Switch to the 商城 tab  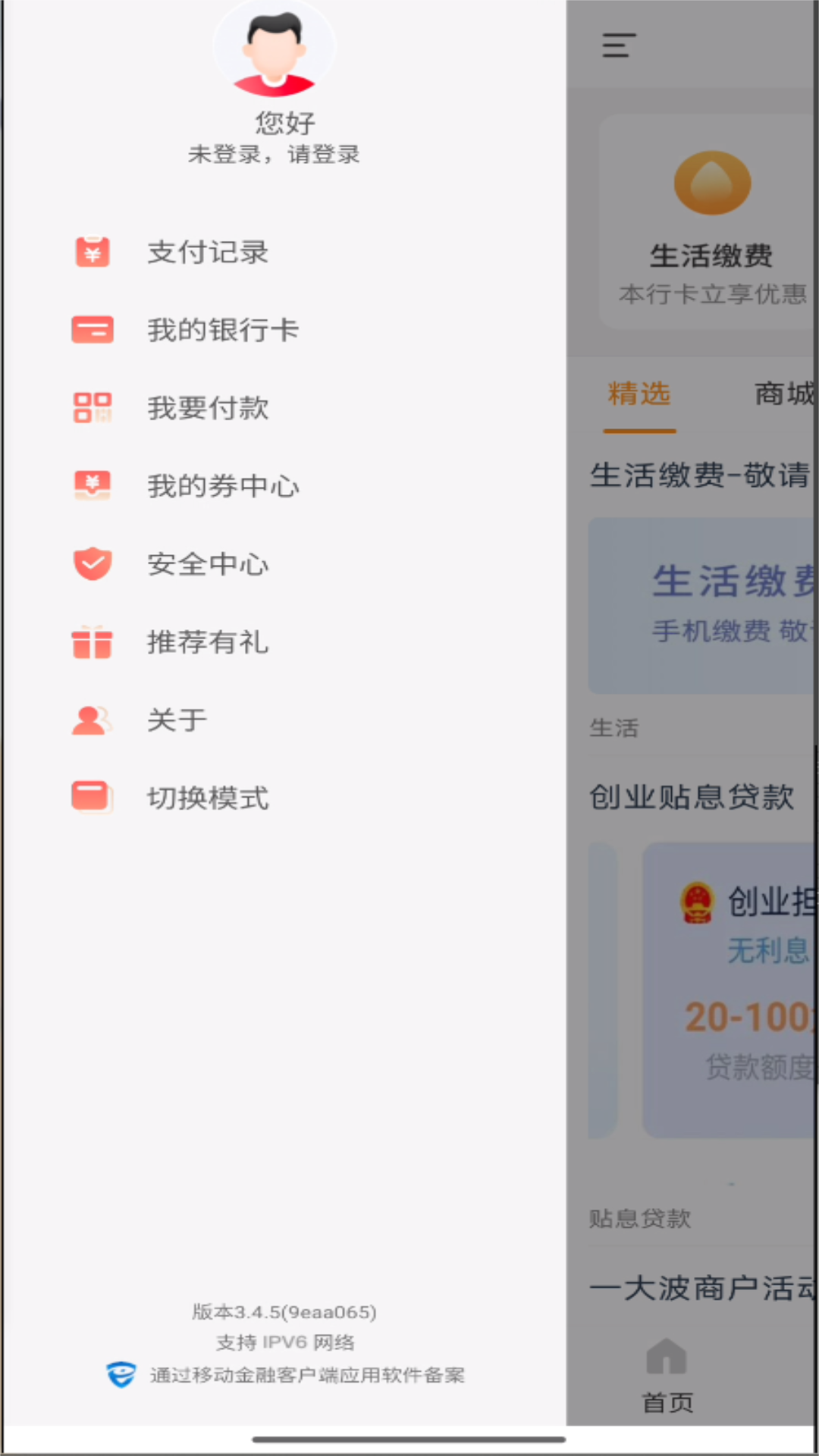(x=786, y=394)
